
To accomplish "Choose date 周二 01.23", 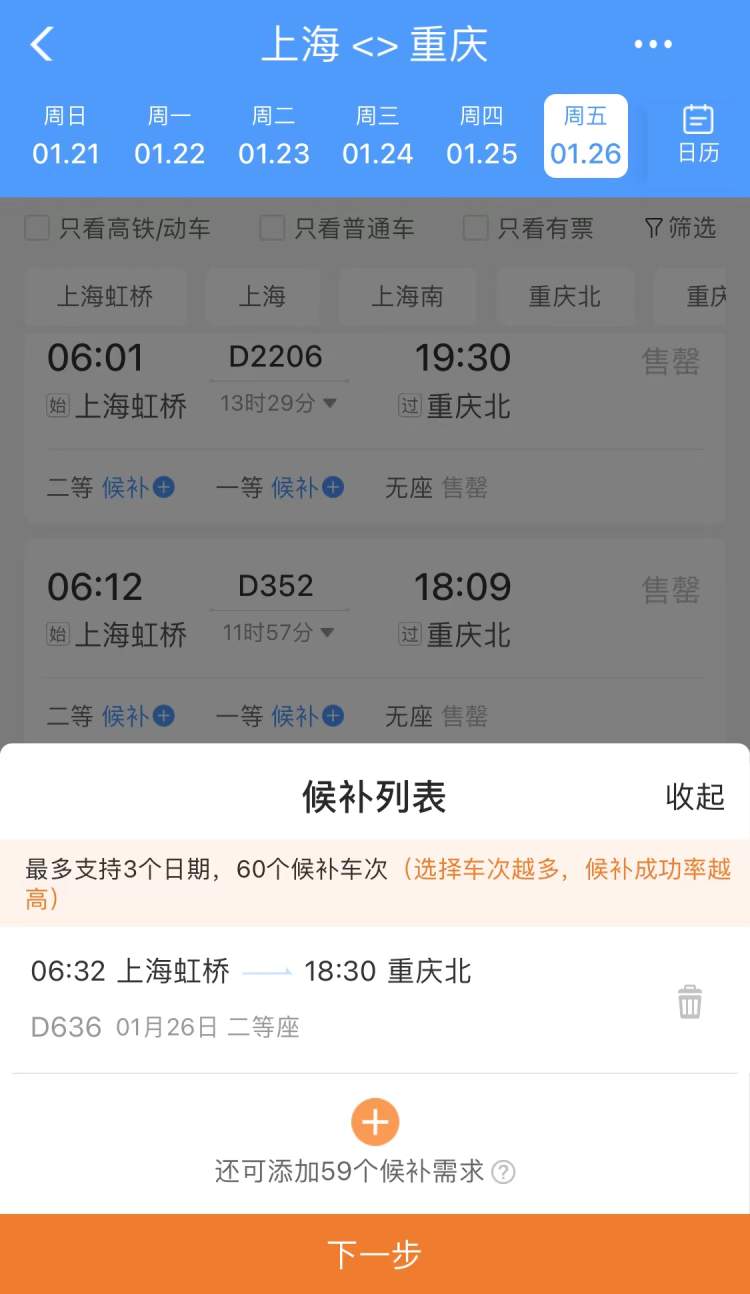I will pos(273,136).
